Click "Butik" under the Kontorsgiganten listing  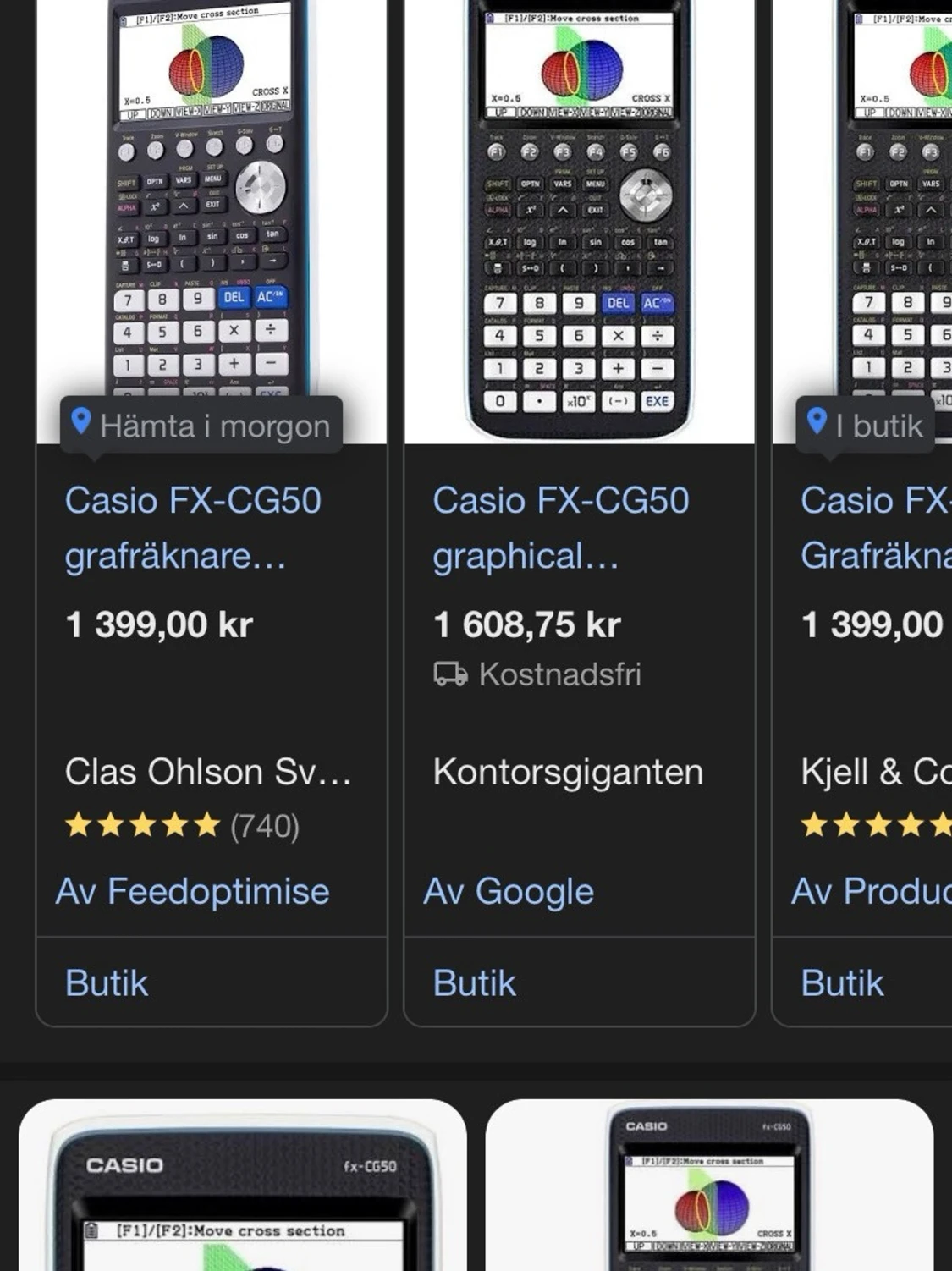(474, 982)
